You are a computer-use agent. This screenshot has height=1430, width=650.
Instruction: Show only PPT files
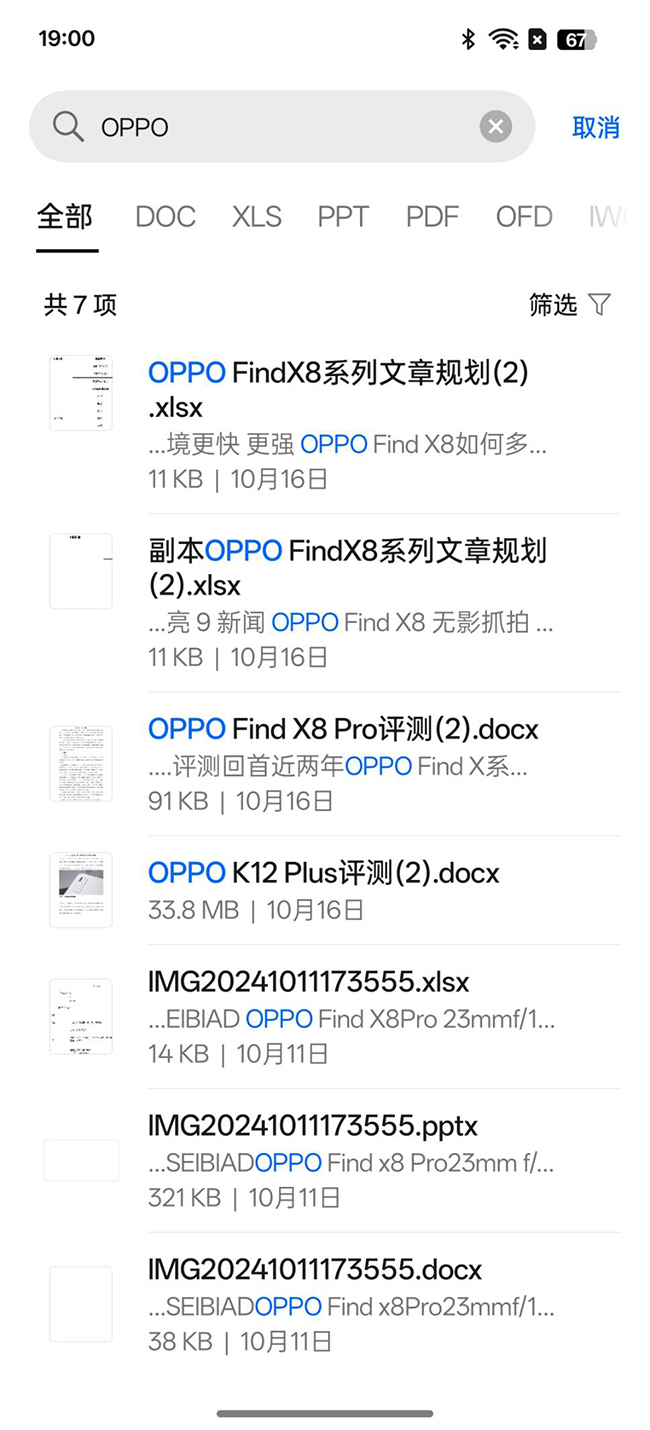click(x=343, y=217)
